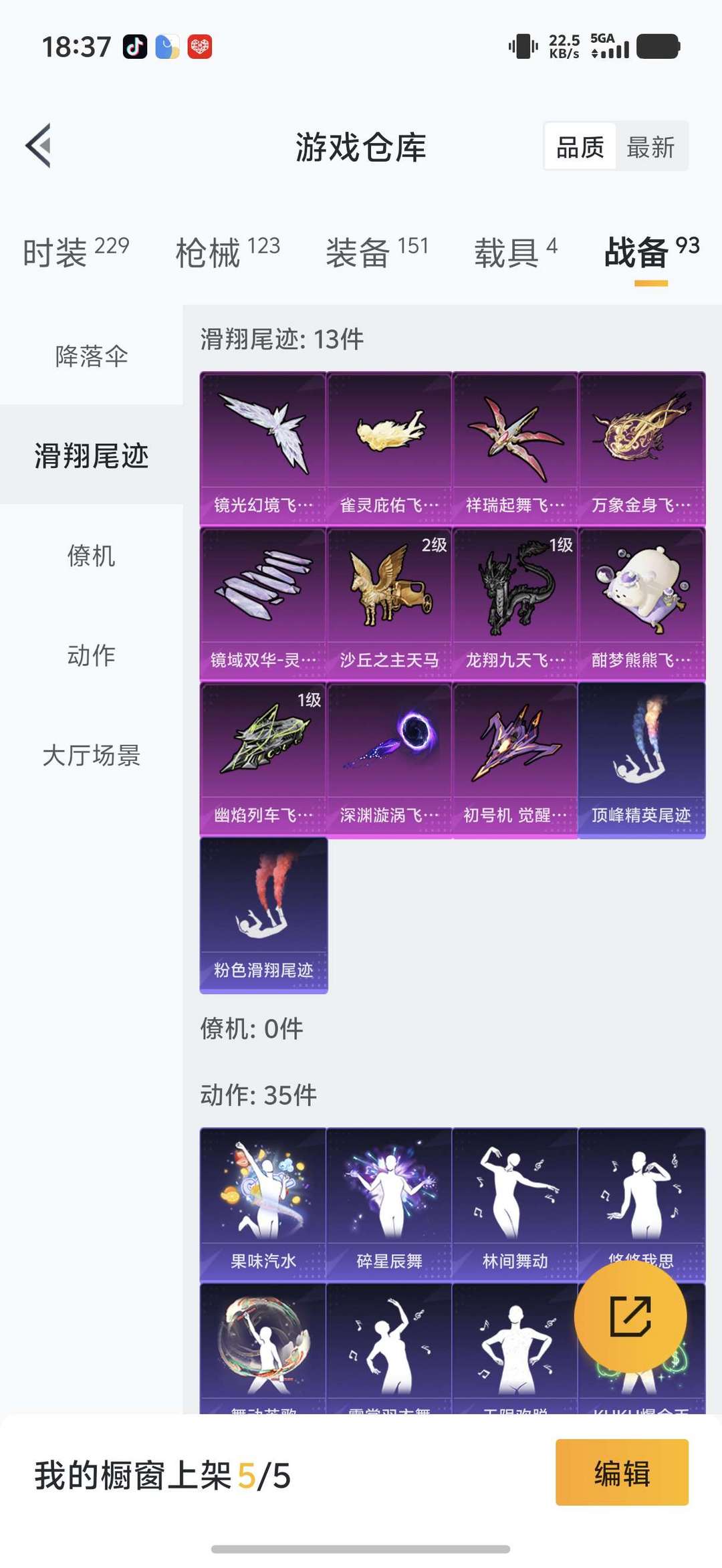Jump to 大厅场景 category
This screenshot has width=722, height=1568.
coord(92,755)
